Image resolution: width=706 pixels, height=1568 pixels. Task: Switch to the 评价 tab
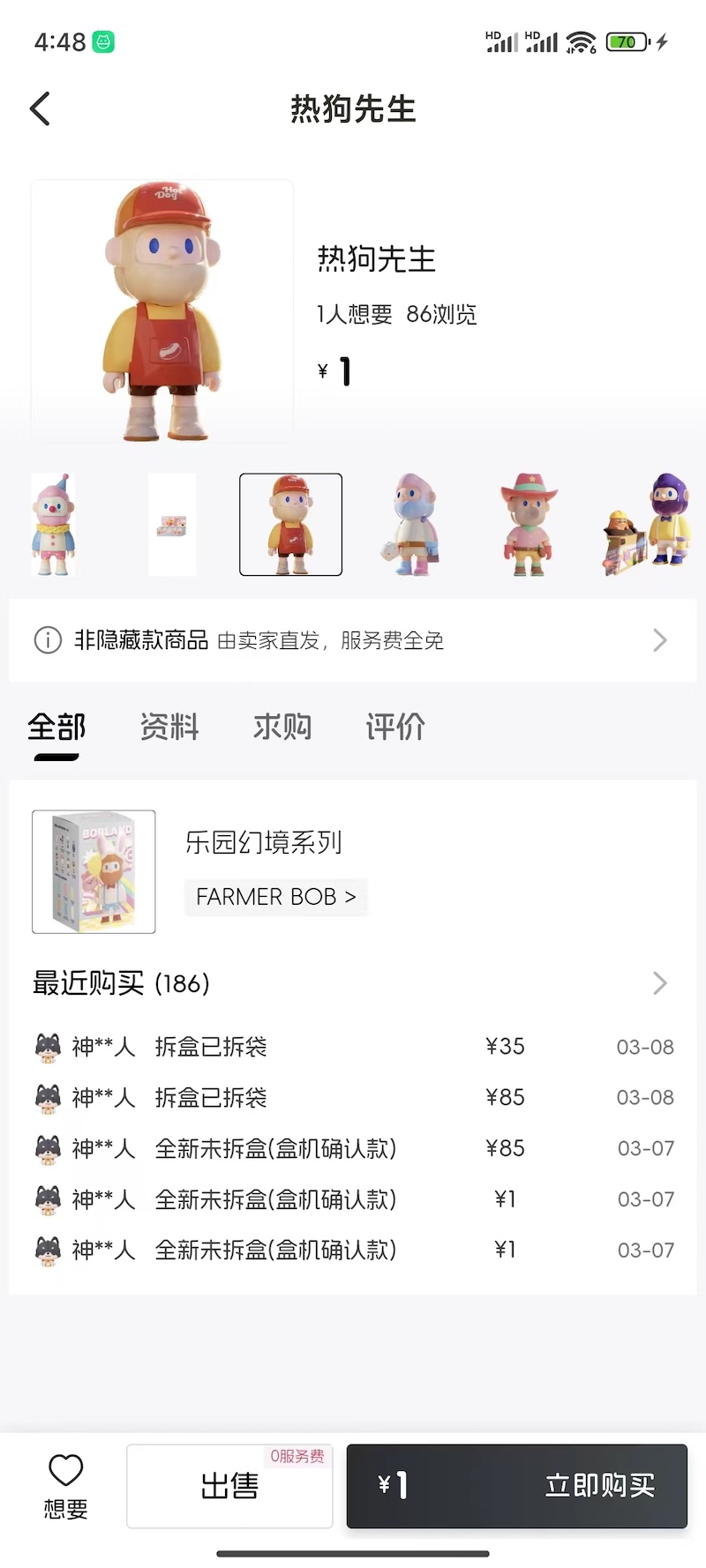[x=395, y=728]
